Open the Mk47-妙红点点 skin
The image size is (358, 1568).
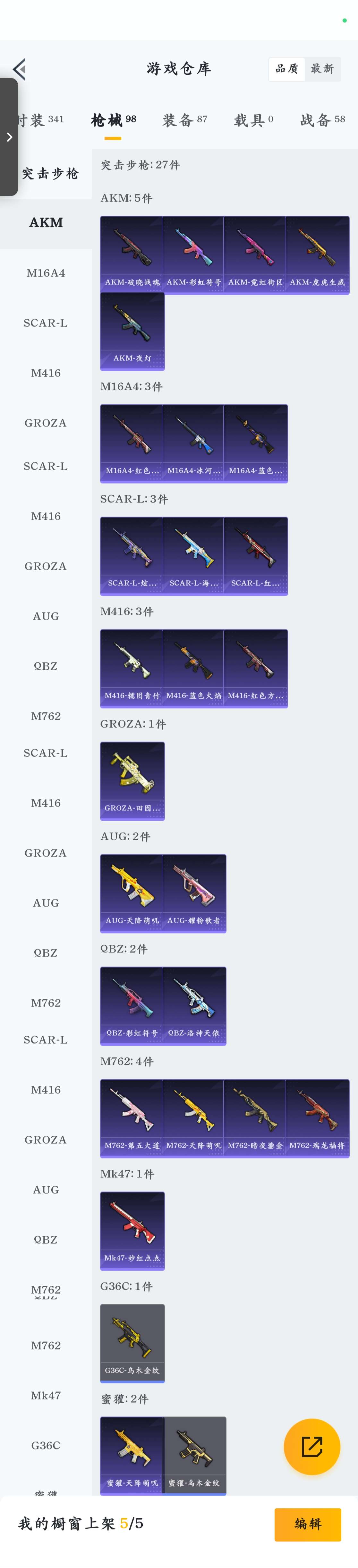click(x=132, y=1230)
